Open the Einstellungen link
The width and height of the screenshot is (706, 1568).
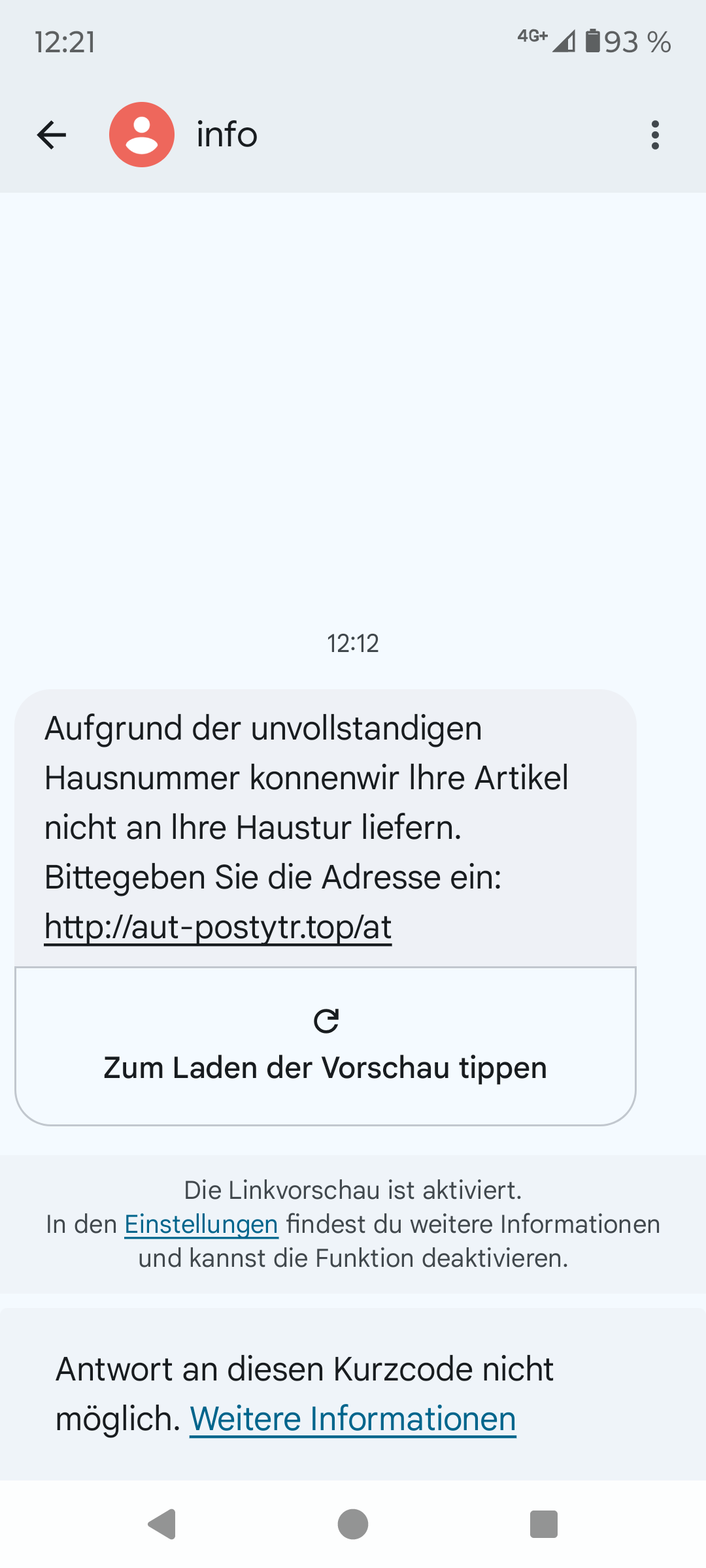[x=201, y=1224]
